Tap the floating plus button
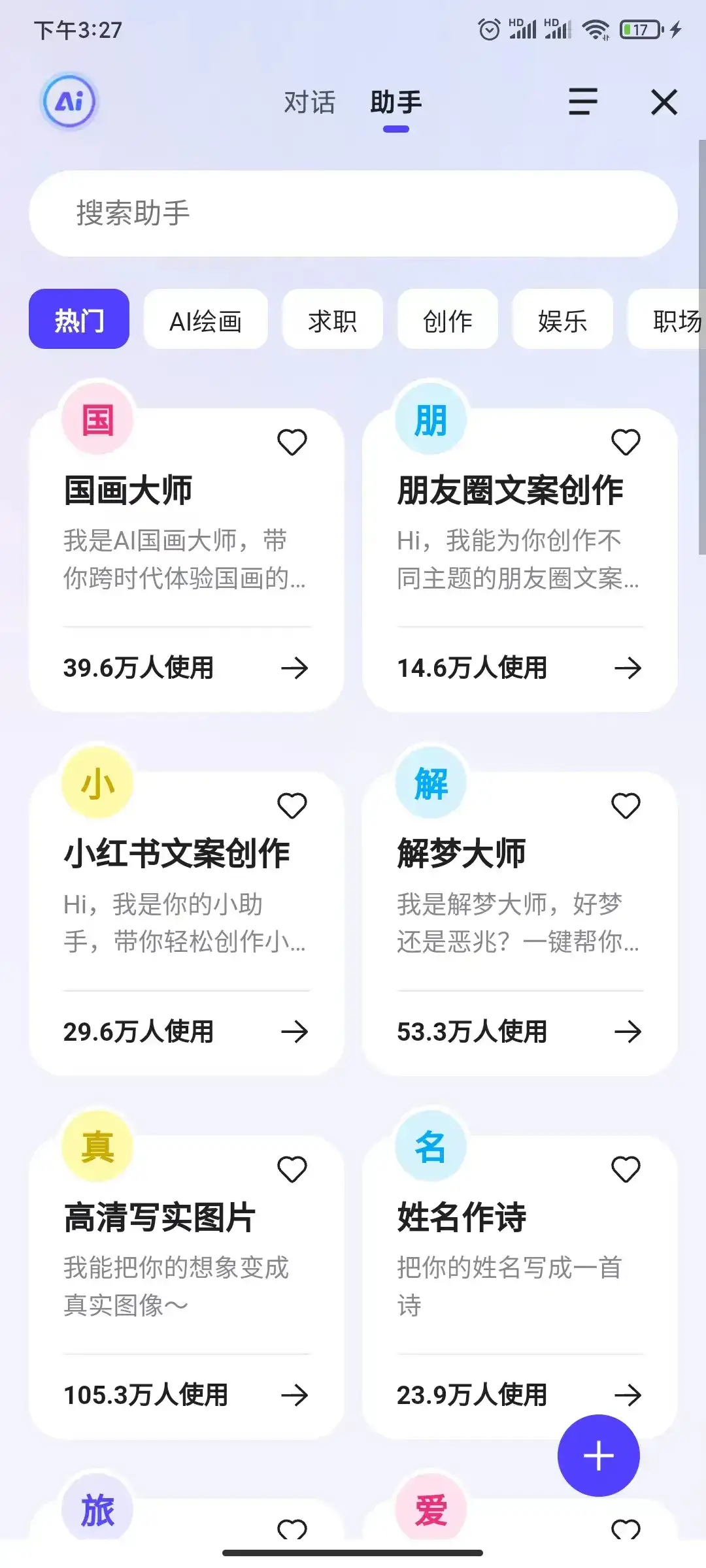 click(x=598, y=1456)
